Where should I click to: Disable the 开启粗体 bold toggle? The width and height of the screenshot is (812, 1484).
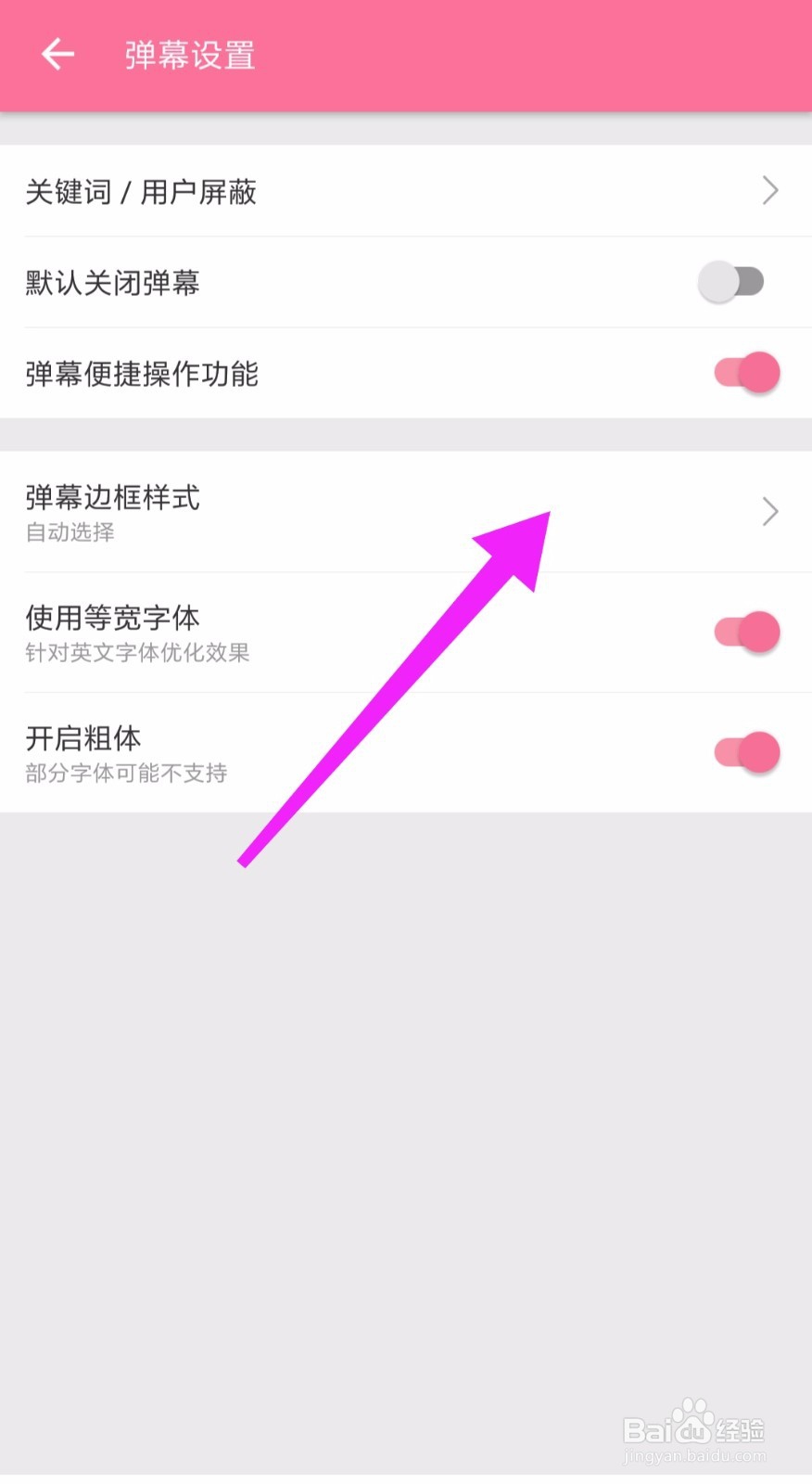coord(746,752)
